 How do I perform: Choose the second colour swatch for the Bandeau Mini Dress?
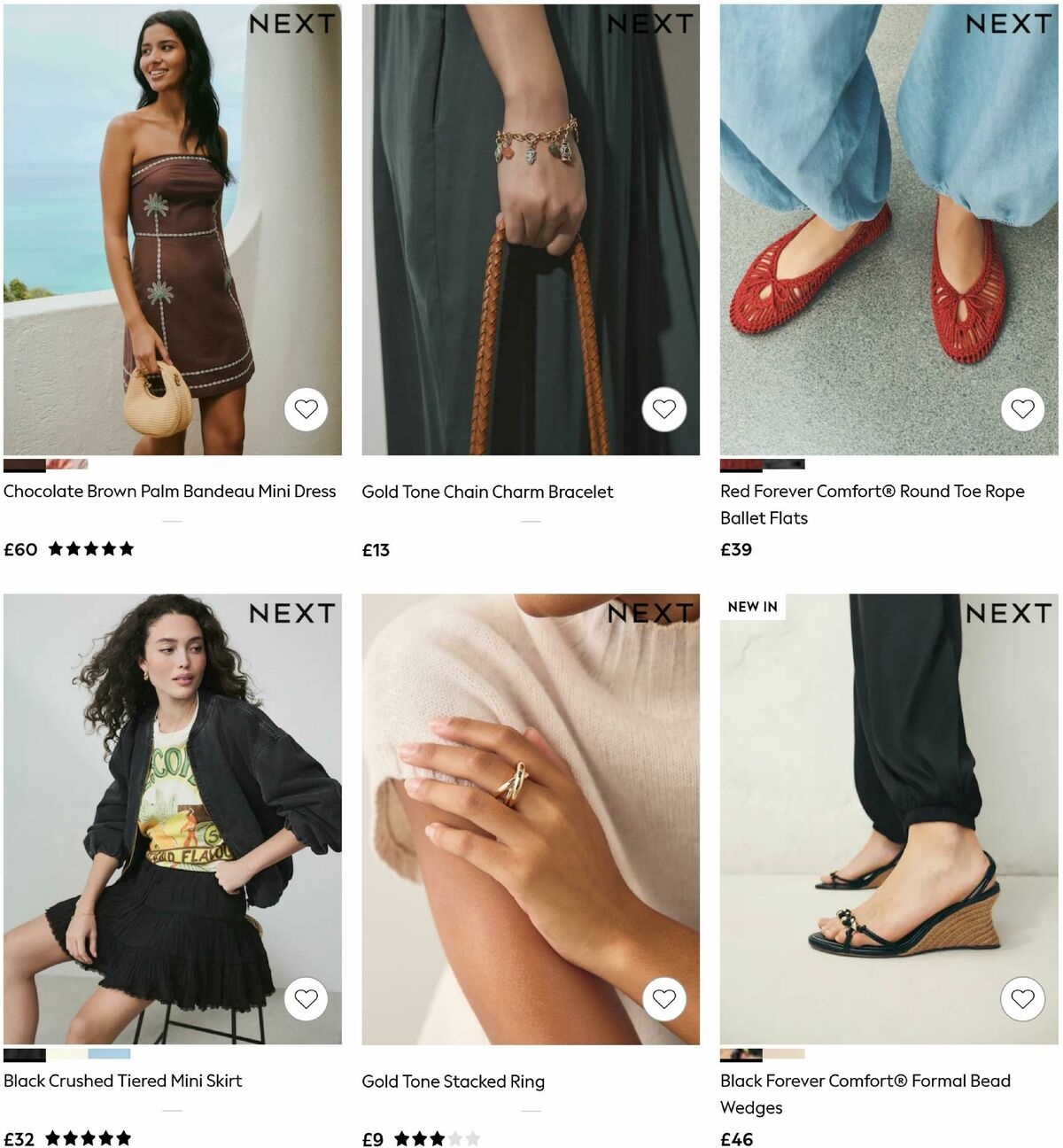point(67,464)
